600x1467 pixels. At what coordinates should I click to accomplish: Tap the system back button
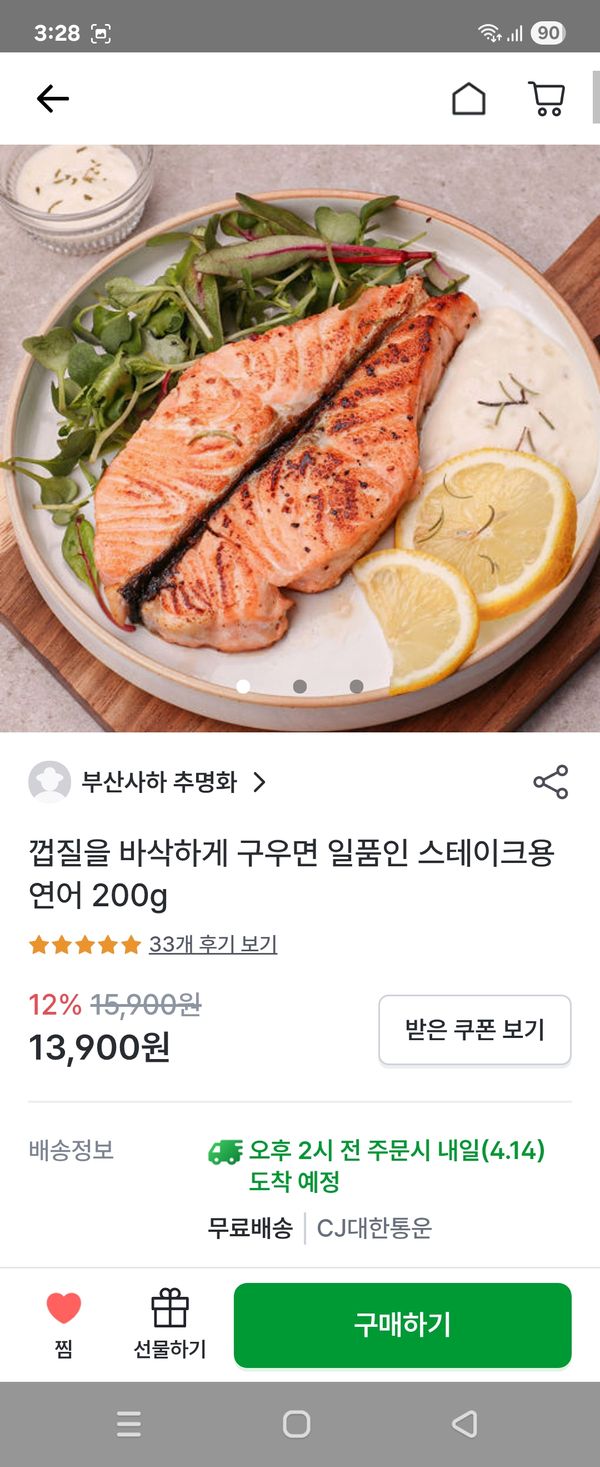point(464,1424)
